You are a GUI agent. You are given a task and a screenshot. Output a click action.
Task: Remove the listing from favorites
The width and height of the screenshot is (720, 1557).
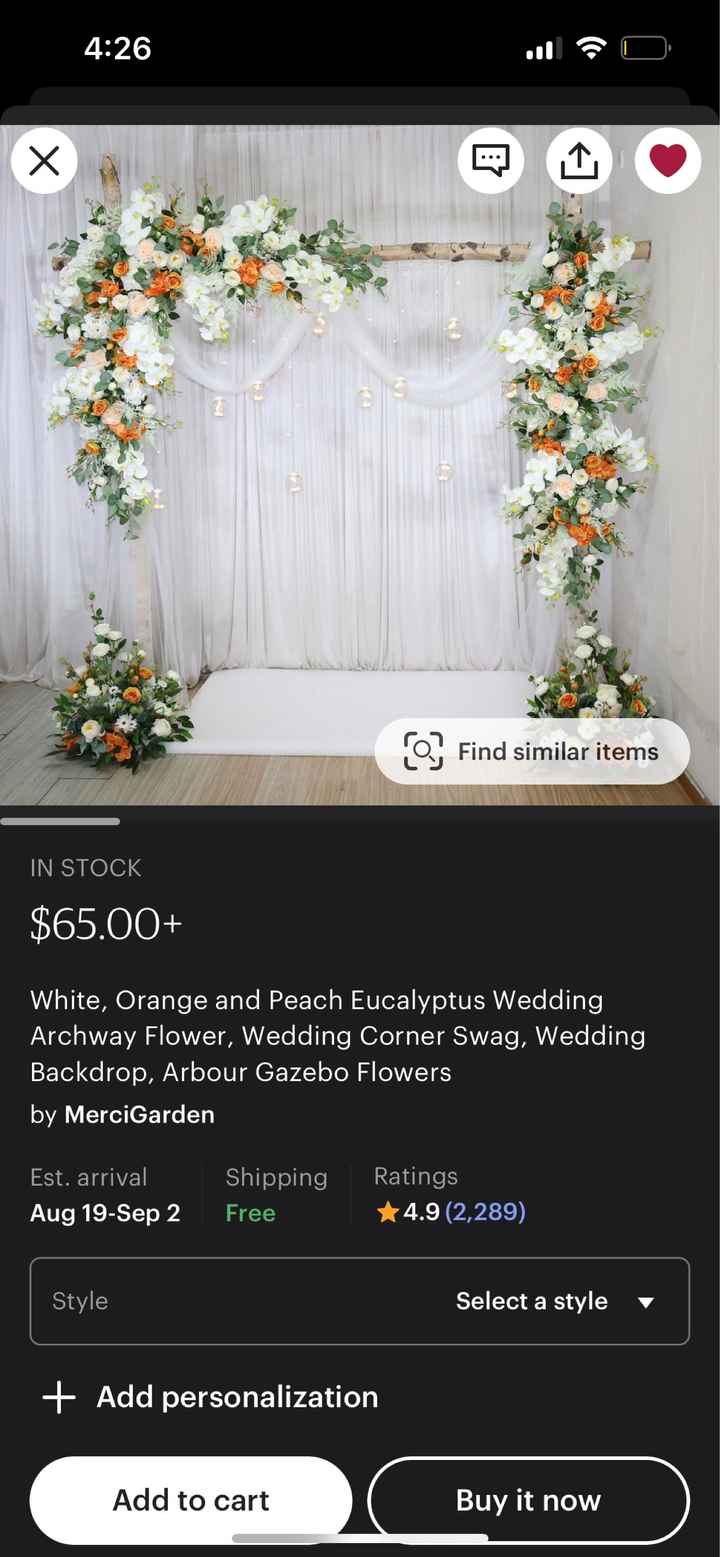pos(668,160)
